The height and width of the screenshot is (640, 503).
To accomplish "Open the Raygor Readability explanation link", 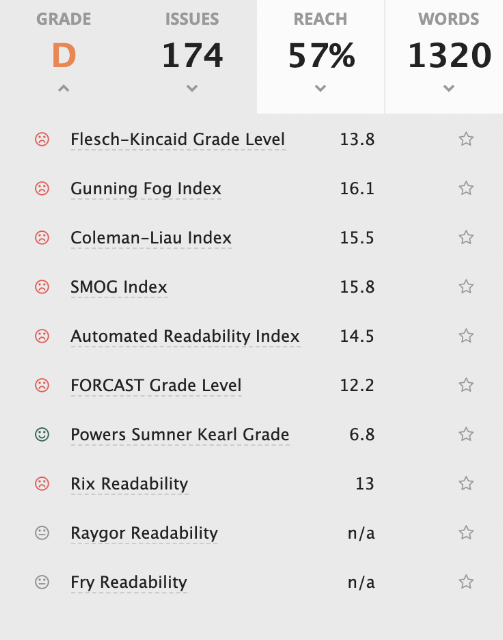I will [x=144, y=533].
